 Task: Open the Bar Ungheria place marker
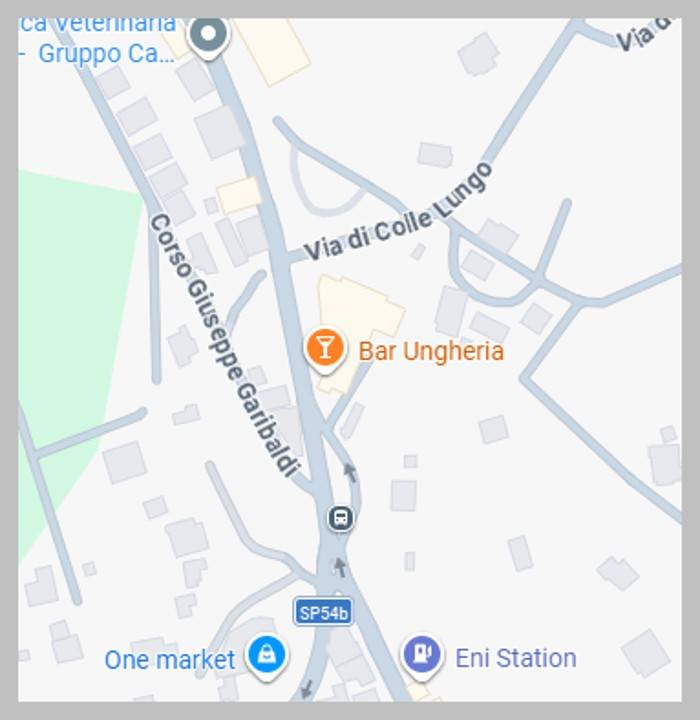[x=324, y=349]
